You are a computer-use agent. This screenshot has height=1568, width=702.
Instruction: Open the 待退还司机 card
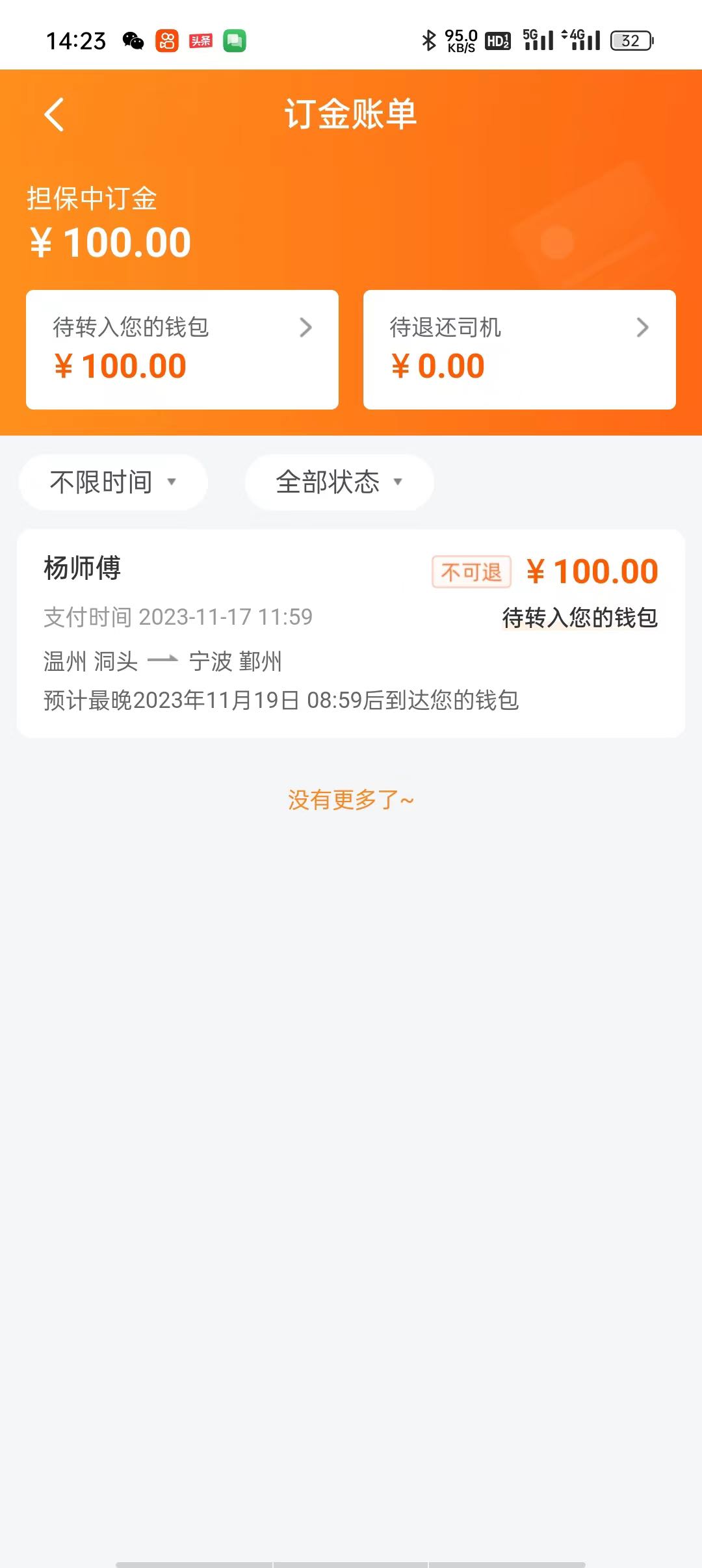pyautogui.click(x=519, y=350)
